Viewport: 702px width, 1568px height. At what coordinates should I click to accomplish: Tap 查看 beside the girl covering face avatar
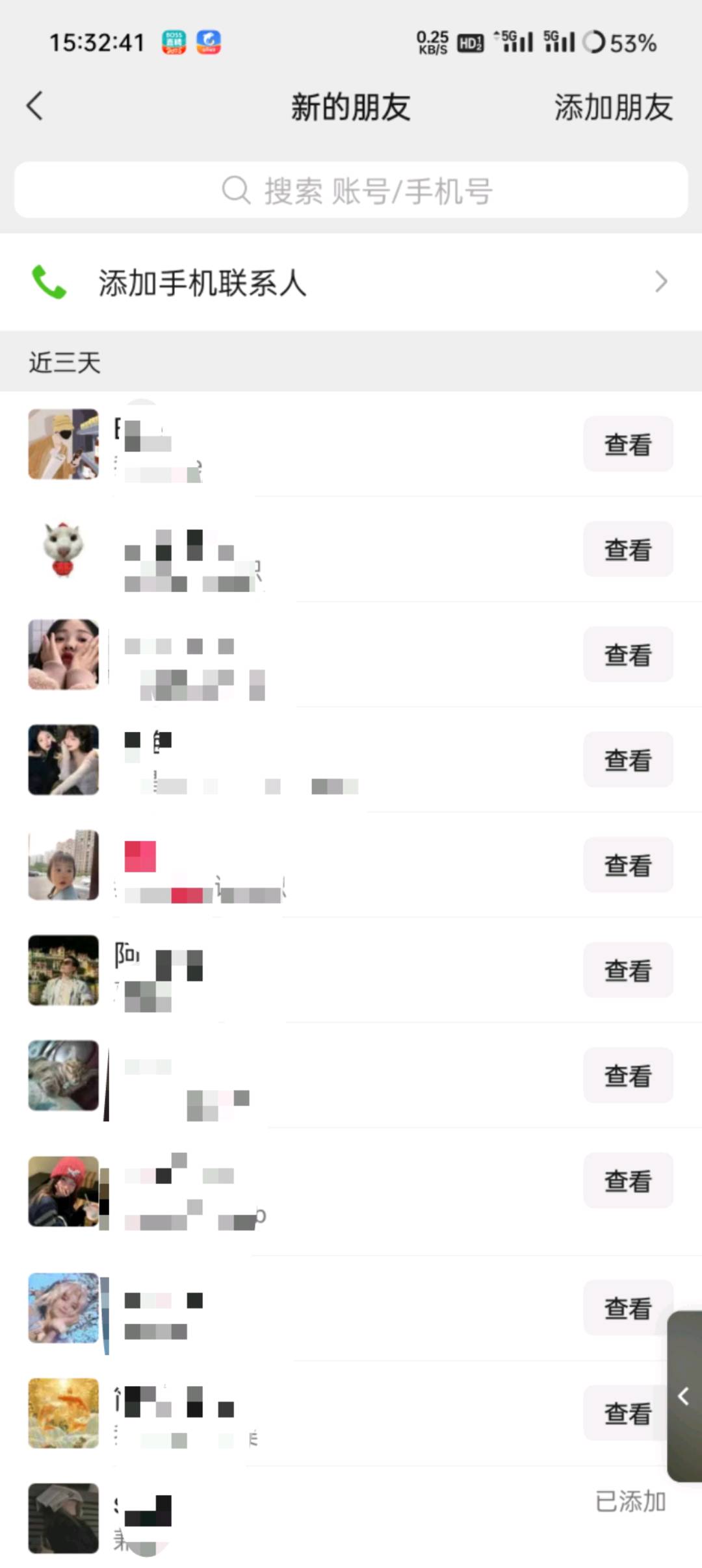627,655
